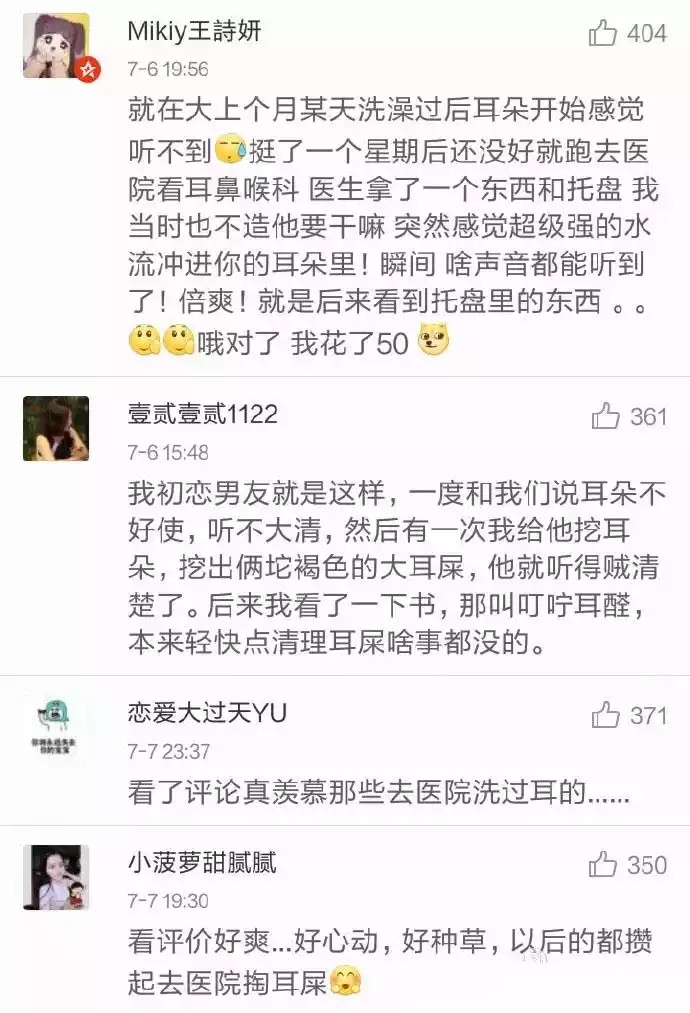Open 壹贰壹贰1122's profile avatar

click(x=56, y=428)
